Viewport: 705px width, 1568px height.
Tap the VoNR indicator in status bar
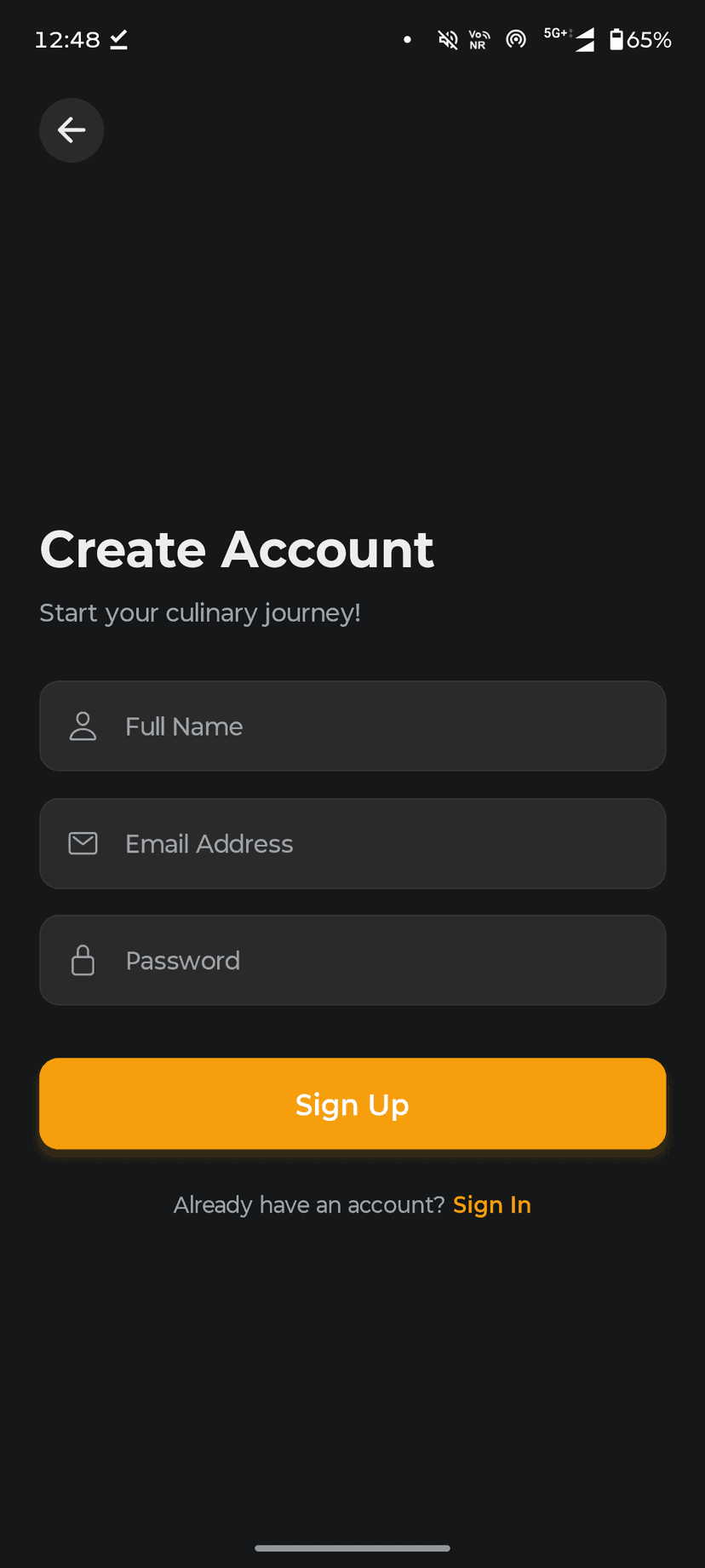(478, 39)
